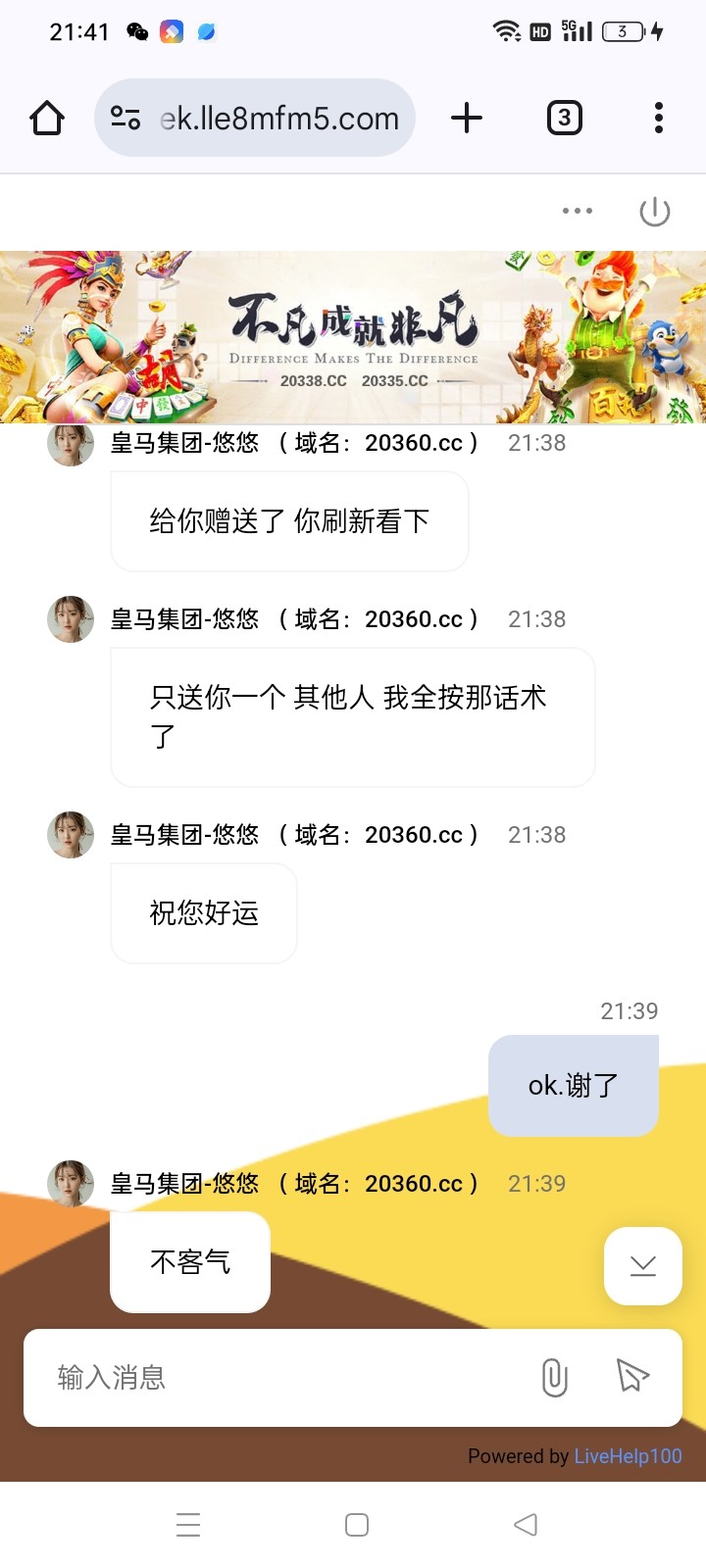Send the message with the arrow icon
Viewport: 706px width, 1568px height.
point(632,1376)
